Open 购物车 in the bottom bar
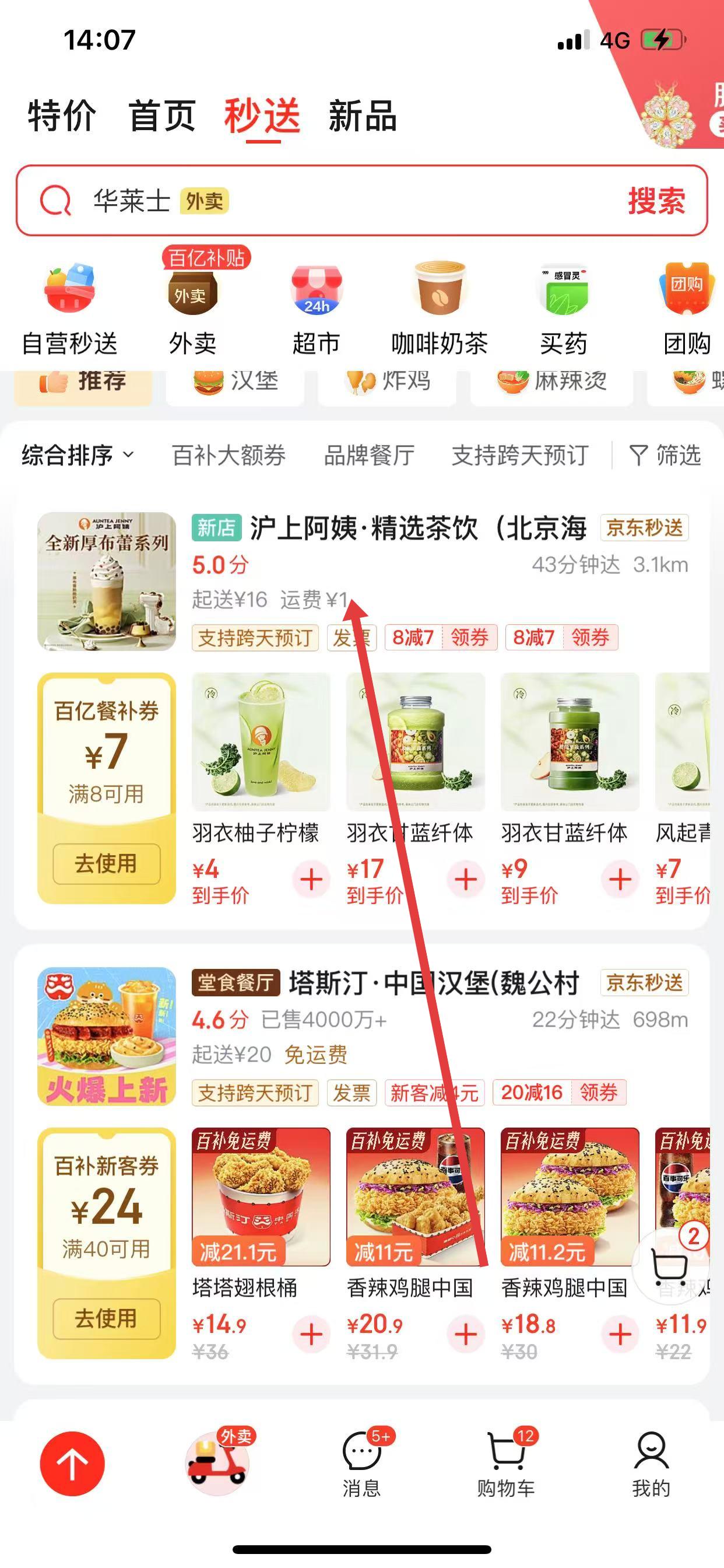The width and height of the screenshot is (724, 1568). click(506, 1464)
